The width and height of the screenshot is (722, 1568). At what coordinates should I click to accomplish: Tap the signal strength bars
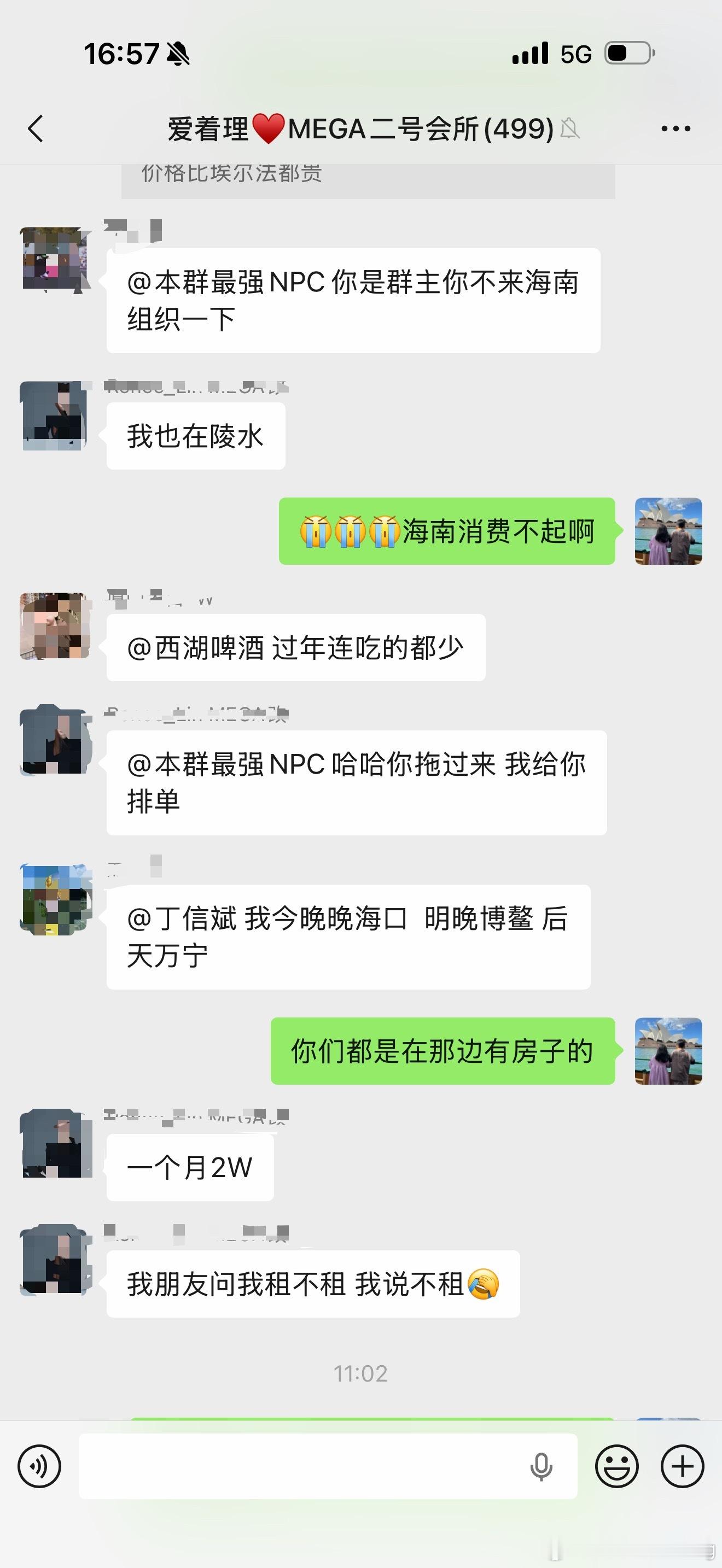[528, 54]
